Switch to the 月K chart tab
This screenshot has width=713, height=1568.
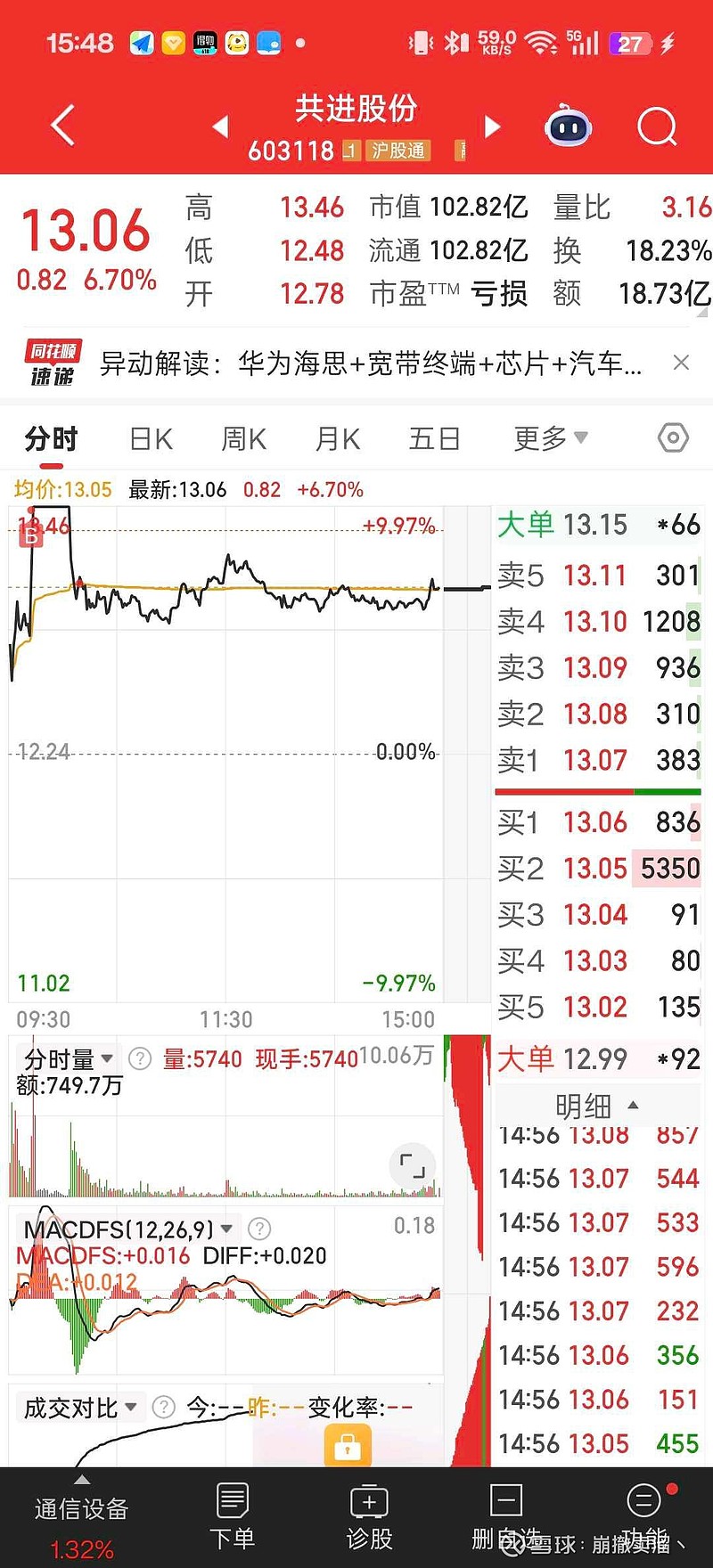[337, 438]
